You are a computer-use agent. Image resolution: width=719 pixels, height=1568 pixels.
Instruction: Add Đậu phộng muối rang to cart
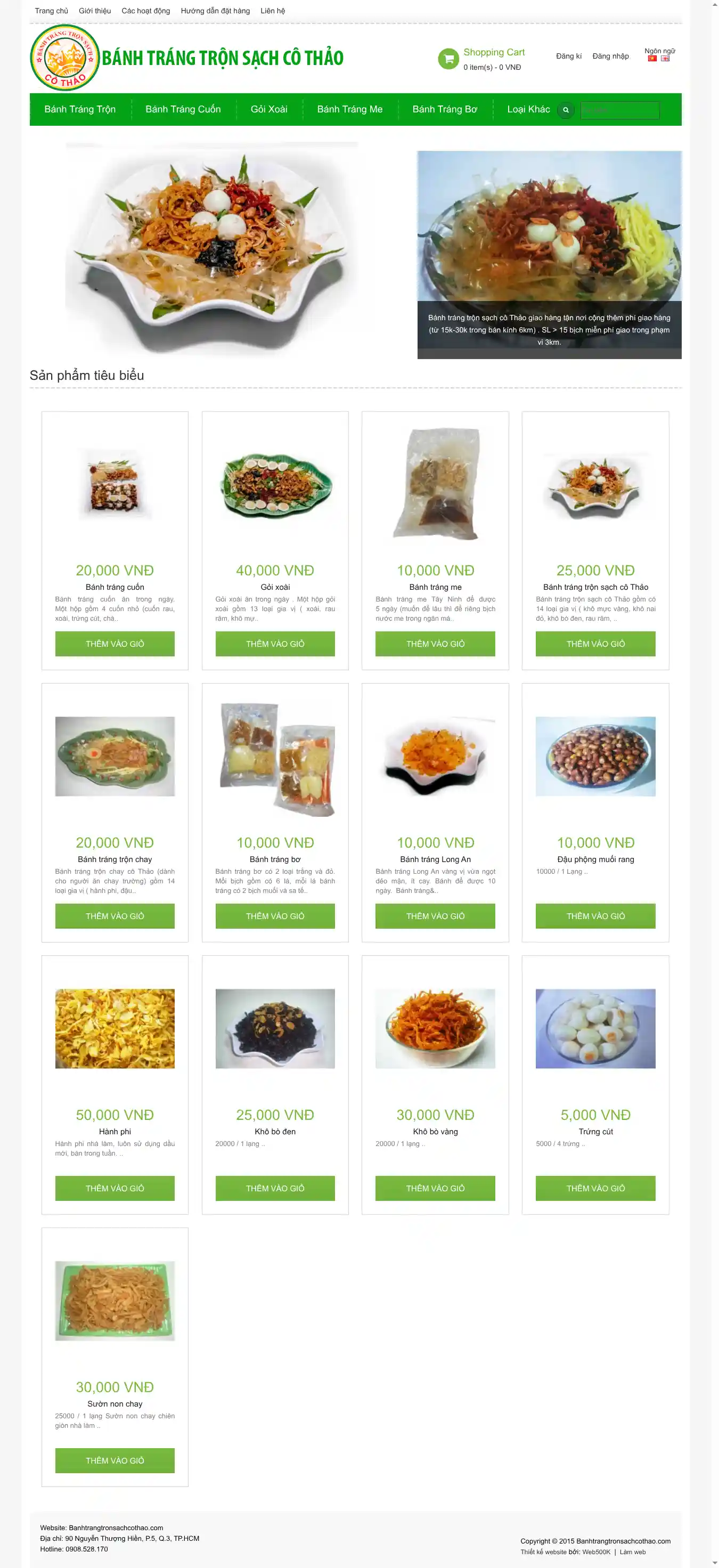click(x=595, y=915)
